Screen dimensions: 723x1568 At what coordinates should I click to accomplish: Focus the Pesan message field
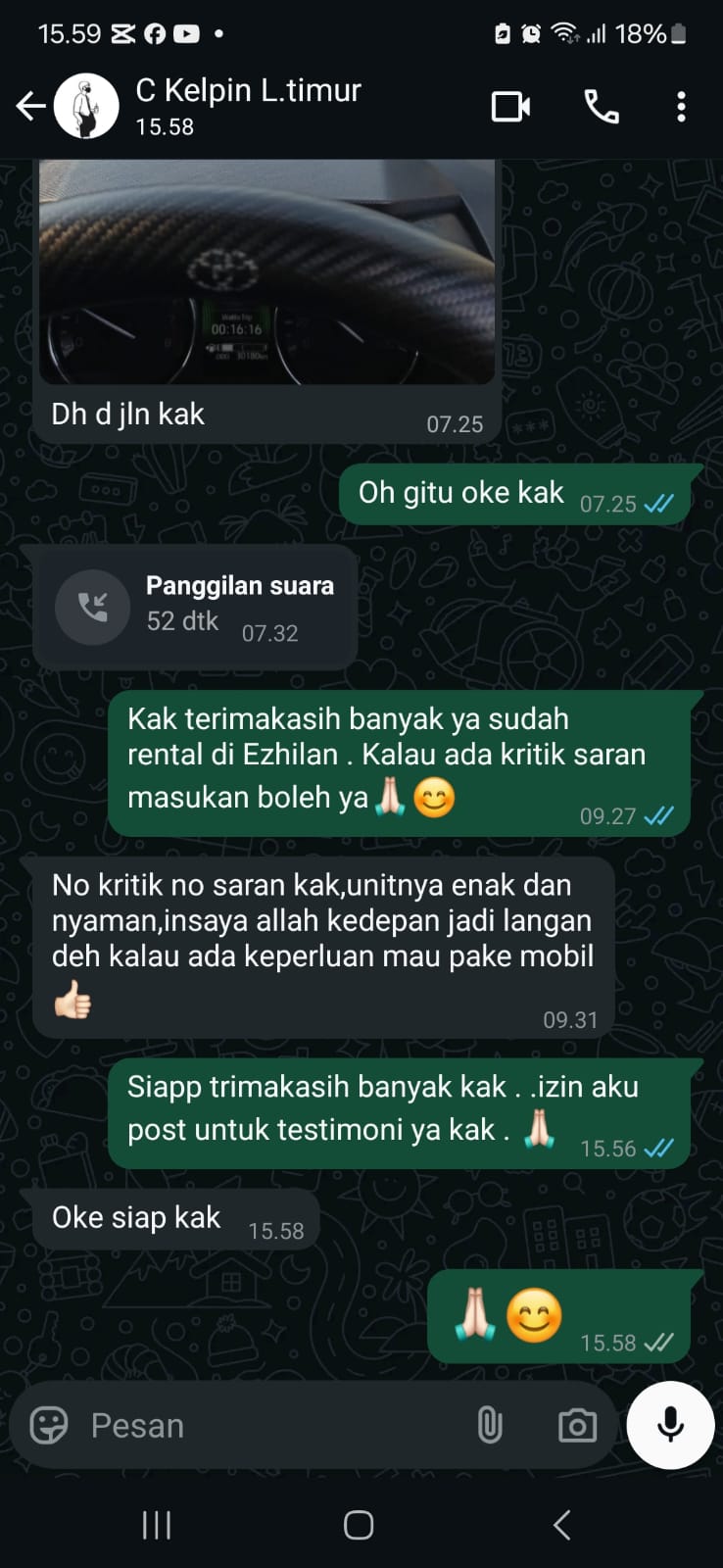[x=265, y=1425]
